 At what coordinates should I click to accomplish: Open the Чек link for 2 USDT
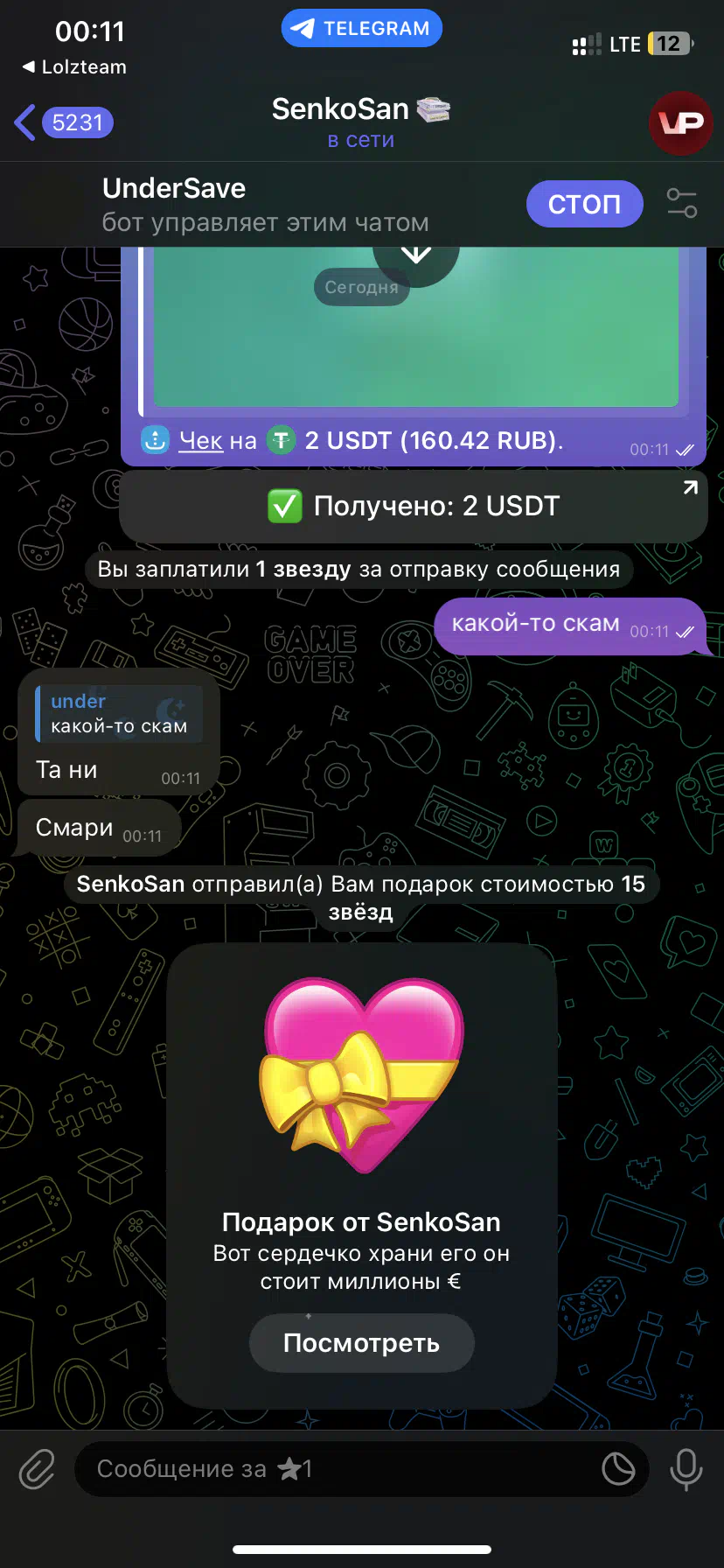[x=200, y=440]
